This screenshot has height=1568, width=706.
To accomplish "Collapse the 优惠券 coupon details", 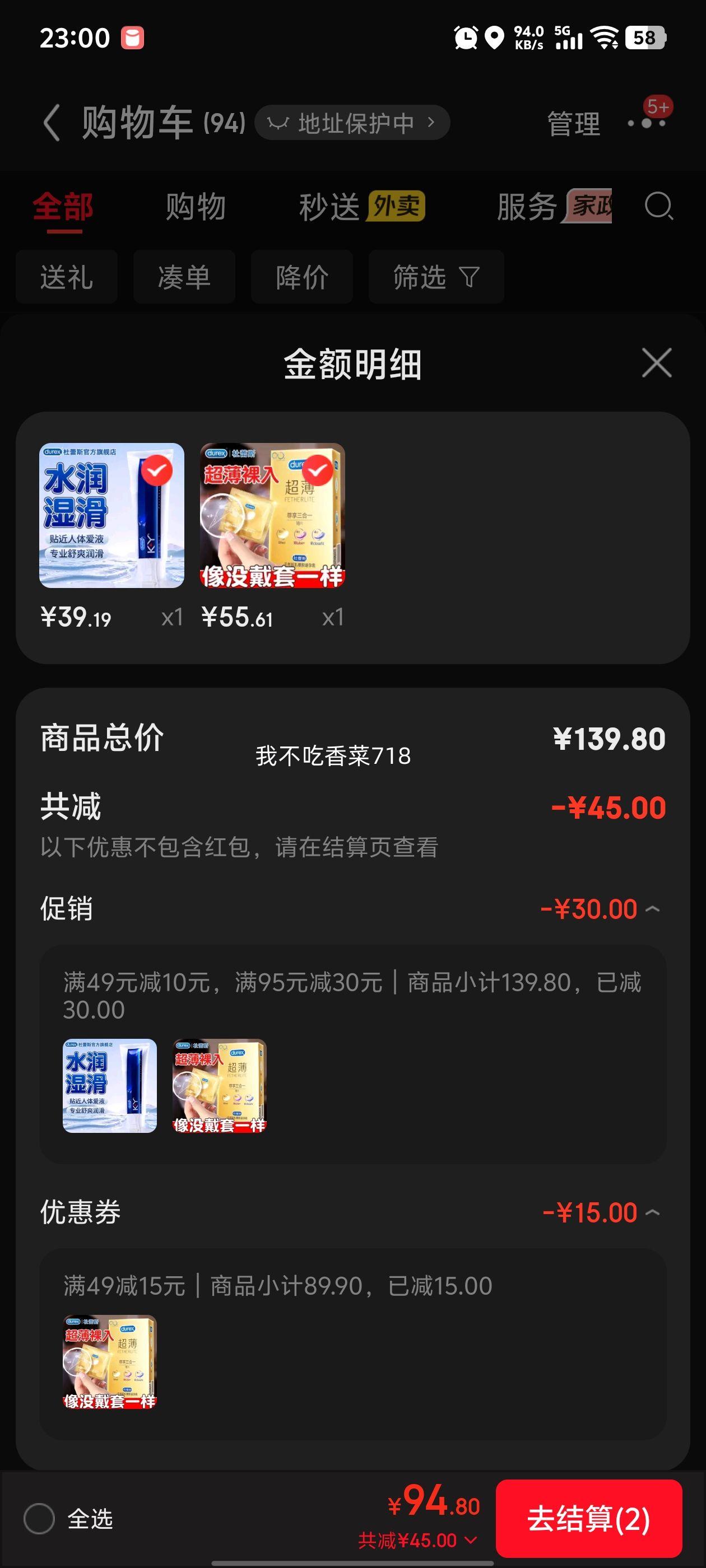I will (653, 1211).
